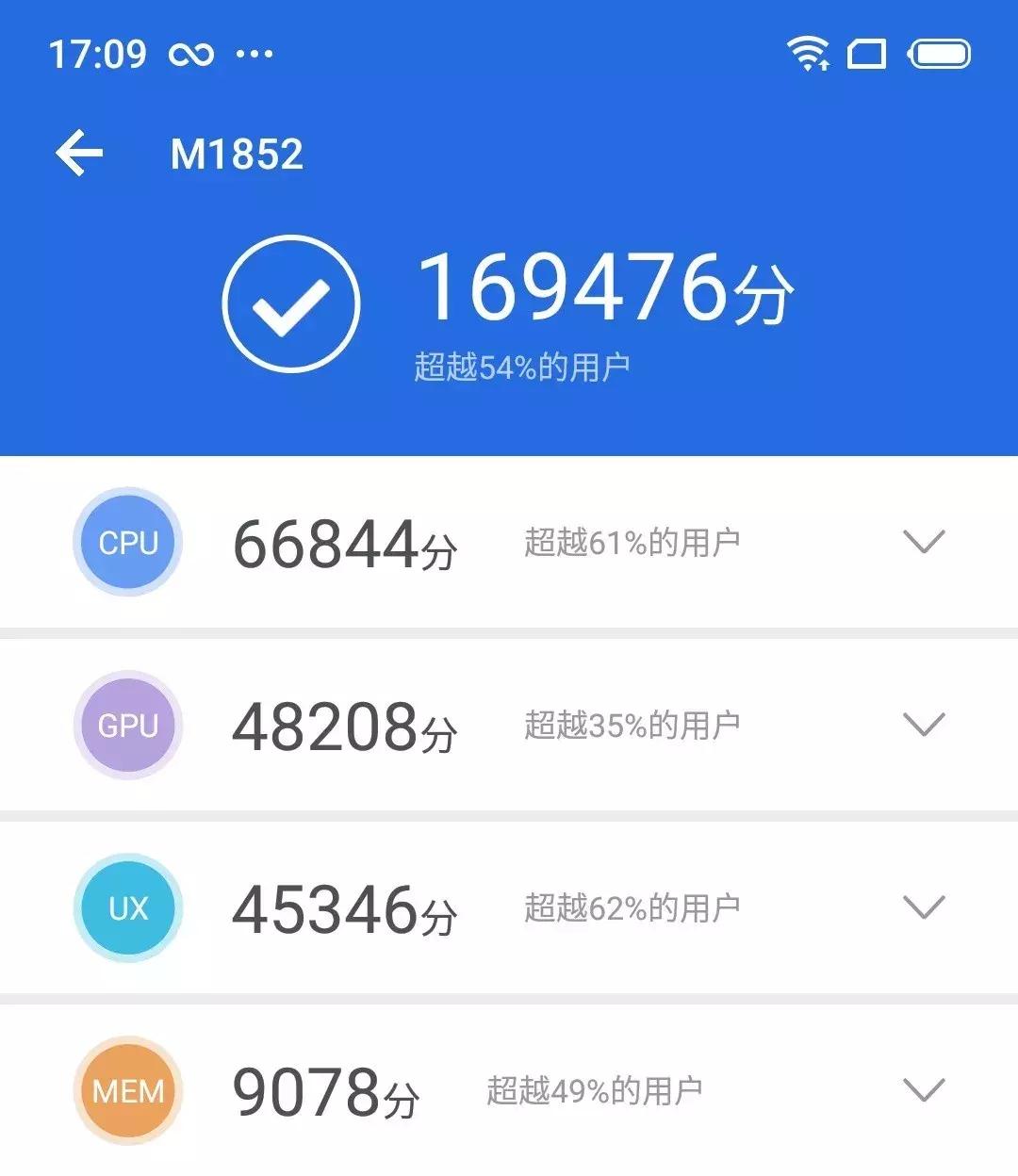
Task: Click the back arrow icon
Action: (x=80, y=151)
